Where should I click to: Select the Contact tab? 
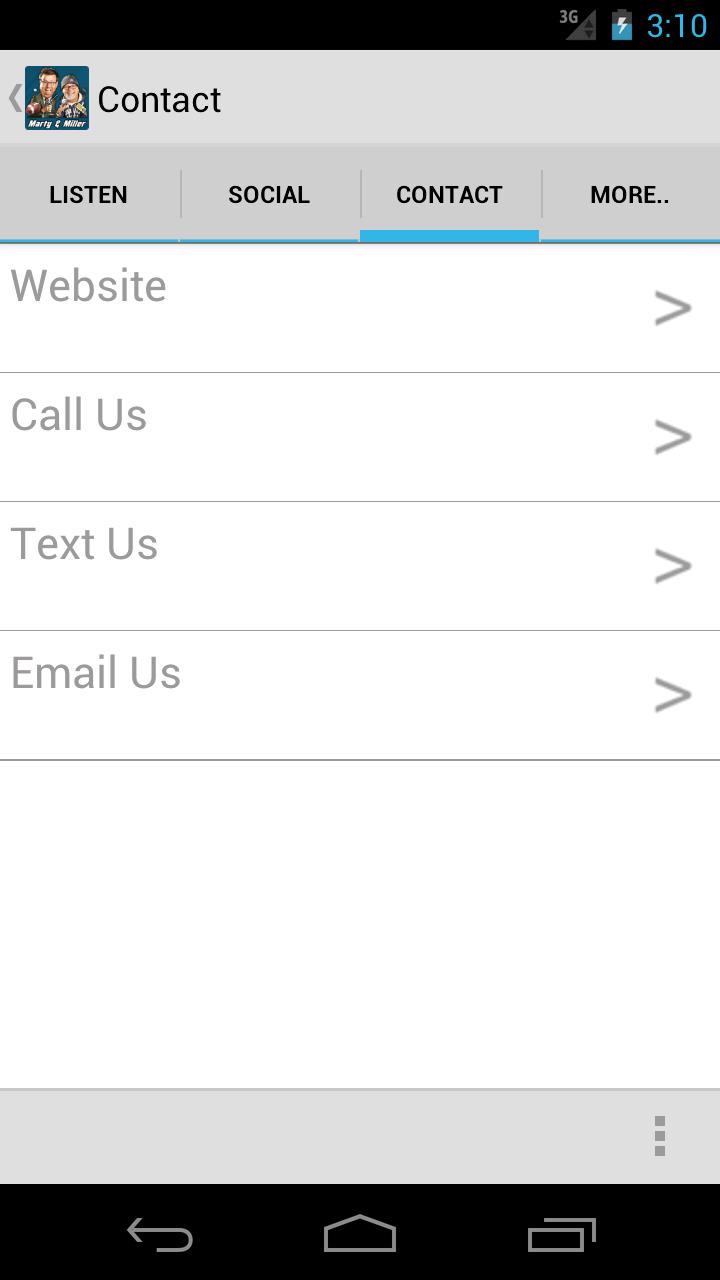point(449,195)
